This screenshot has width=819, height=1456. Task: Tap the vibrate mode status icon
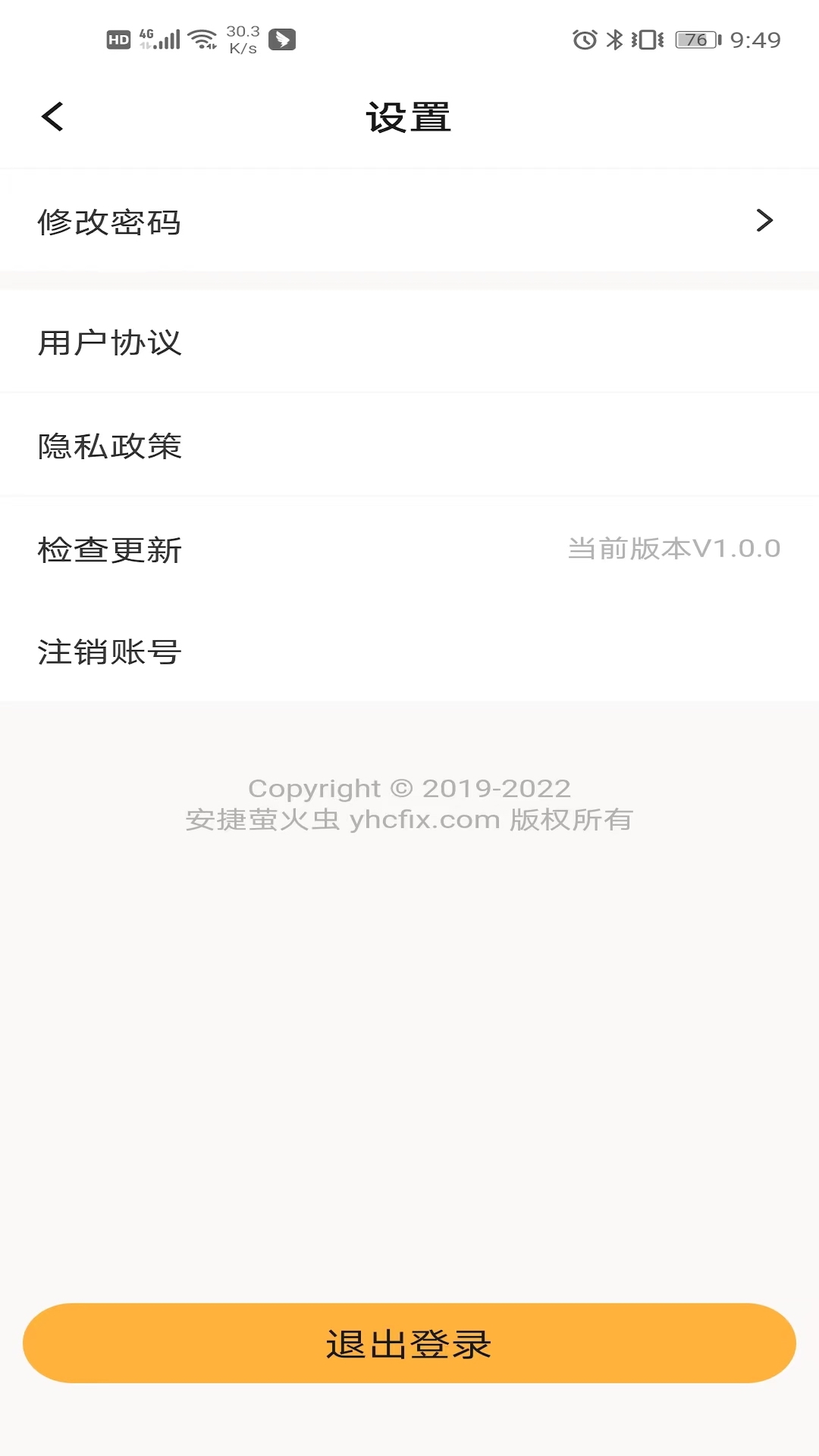click(x=648, y=40)
